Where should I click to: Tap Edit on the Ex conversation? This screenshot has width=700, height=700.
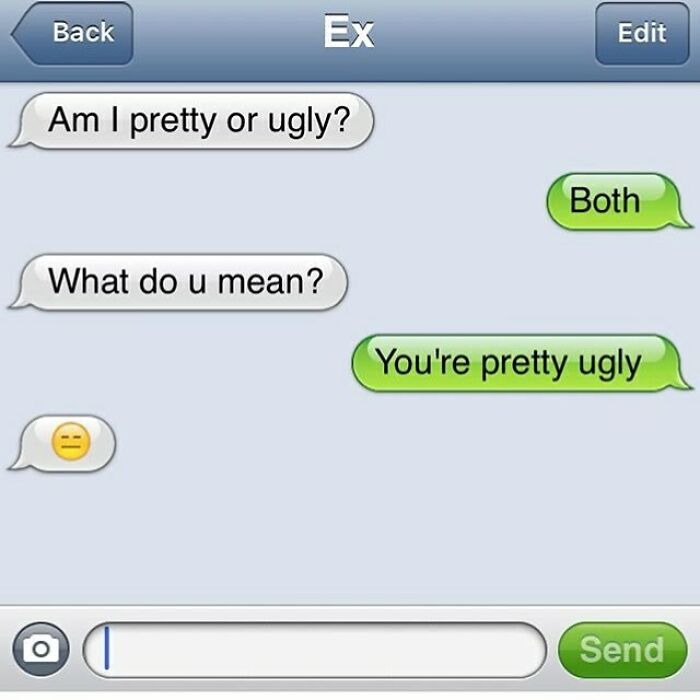click(x=641, y=33)
